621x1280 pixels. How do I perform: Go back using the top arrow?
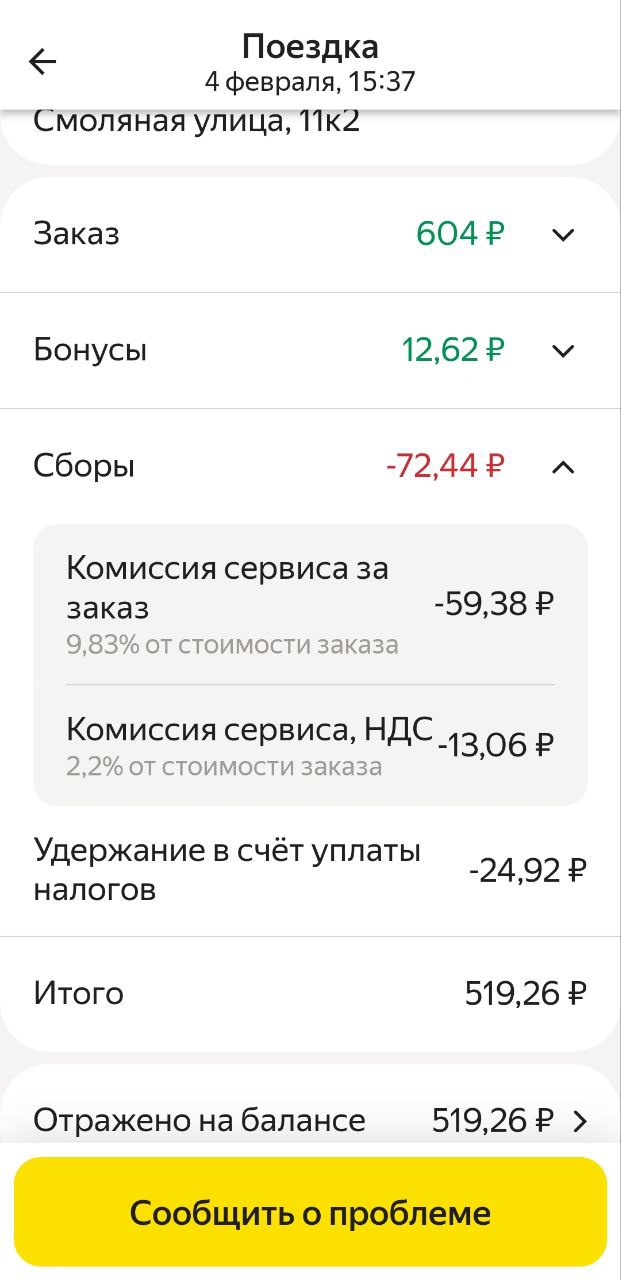tap(42, 62)
